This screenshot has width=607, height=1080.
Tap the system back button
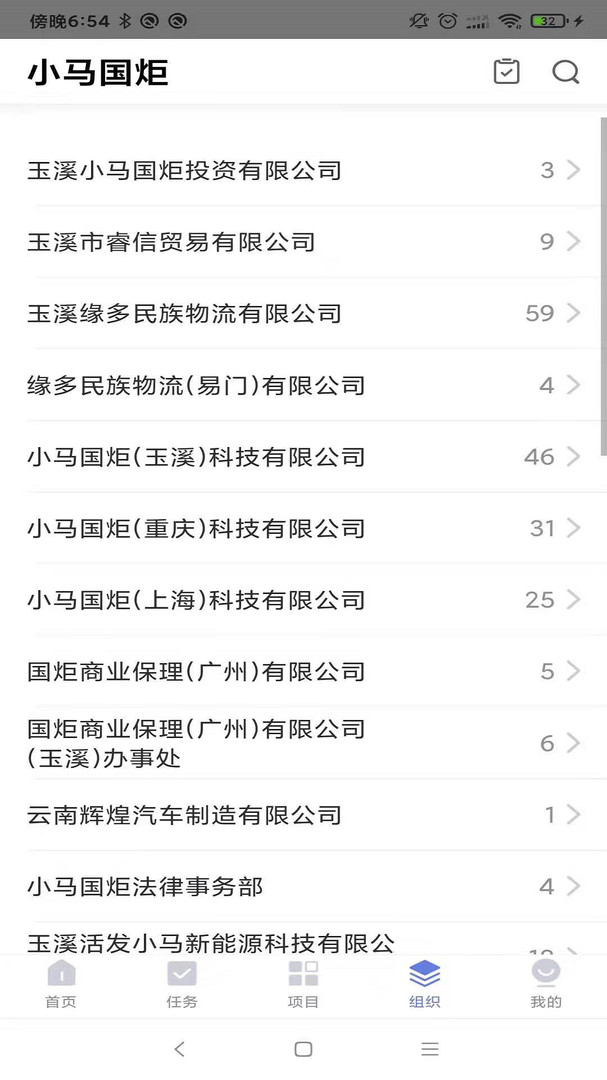pyautogui.click(x=179, y=1049)
